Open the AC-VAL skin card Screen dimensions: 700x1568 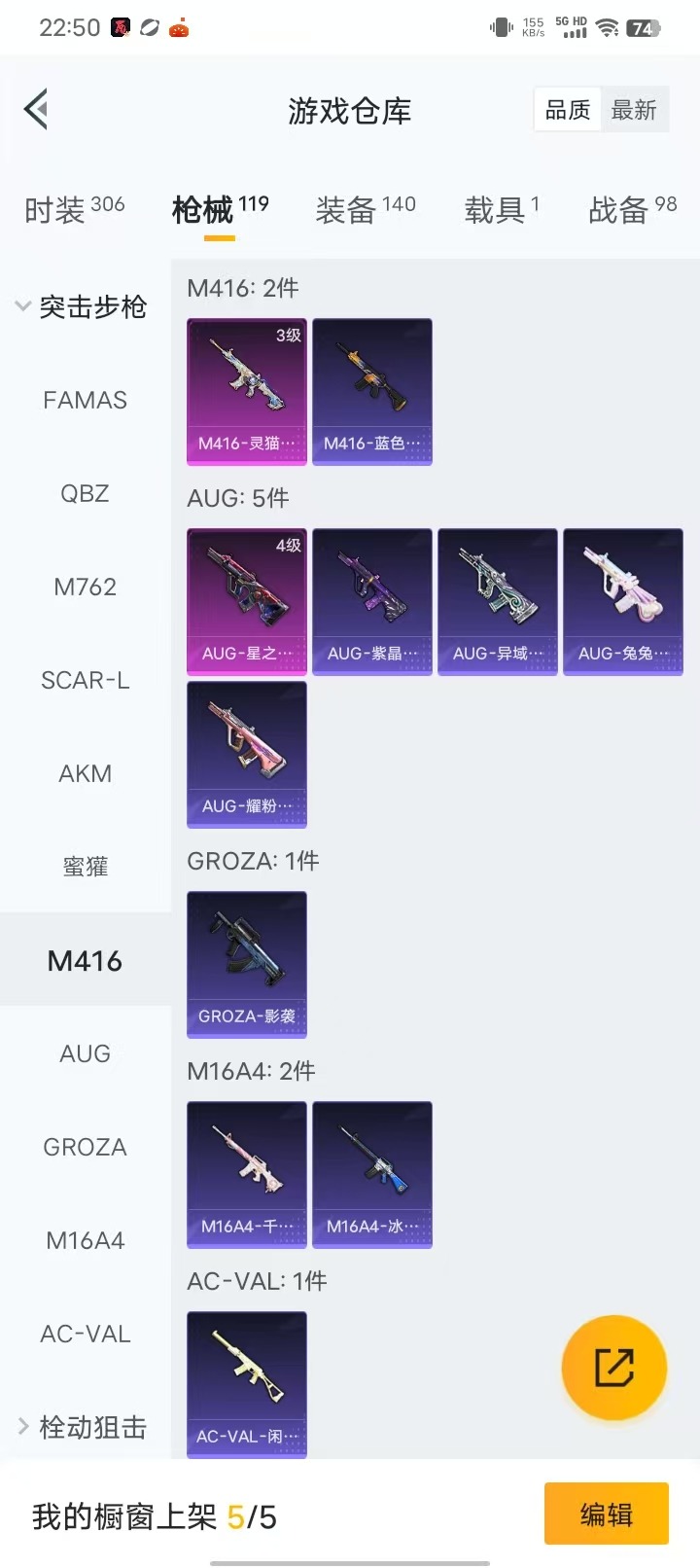click(x=246, y=1383)
